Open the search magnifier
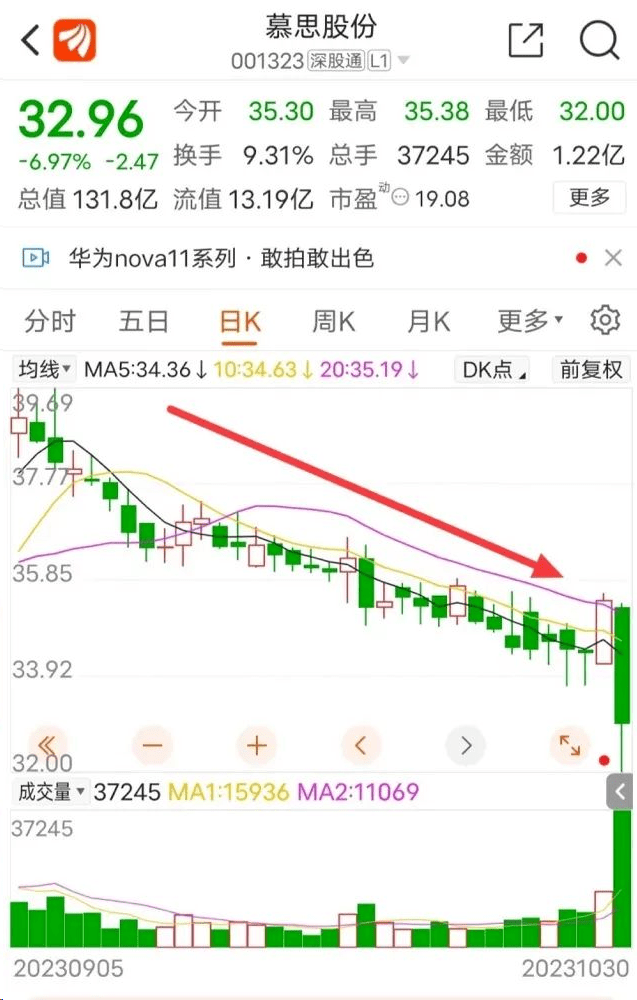637x1000 pixels. click(x=599, y=41)
